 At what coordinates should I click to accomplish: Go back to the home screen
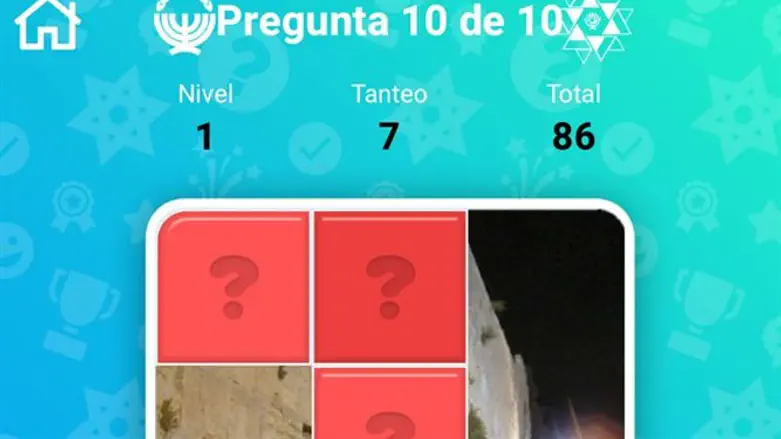[46, 24]
